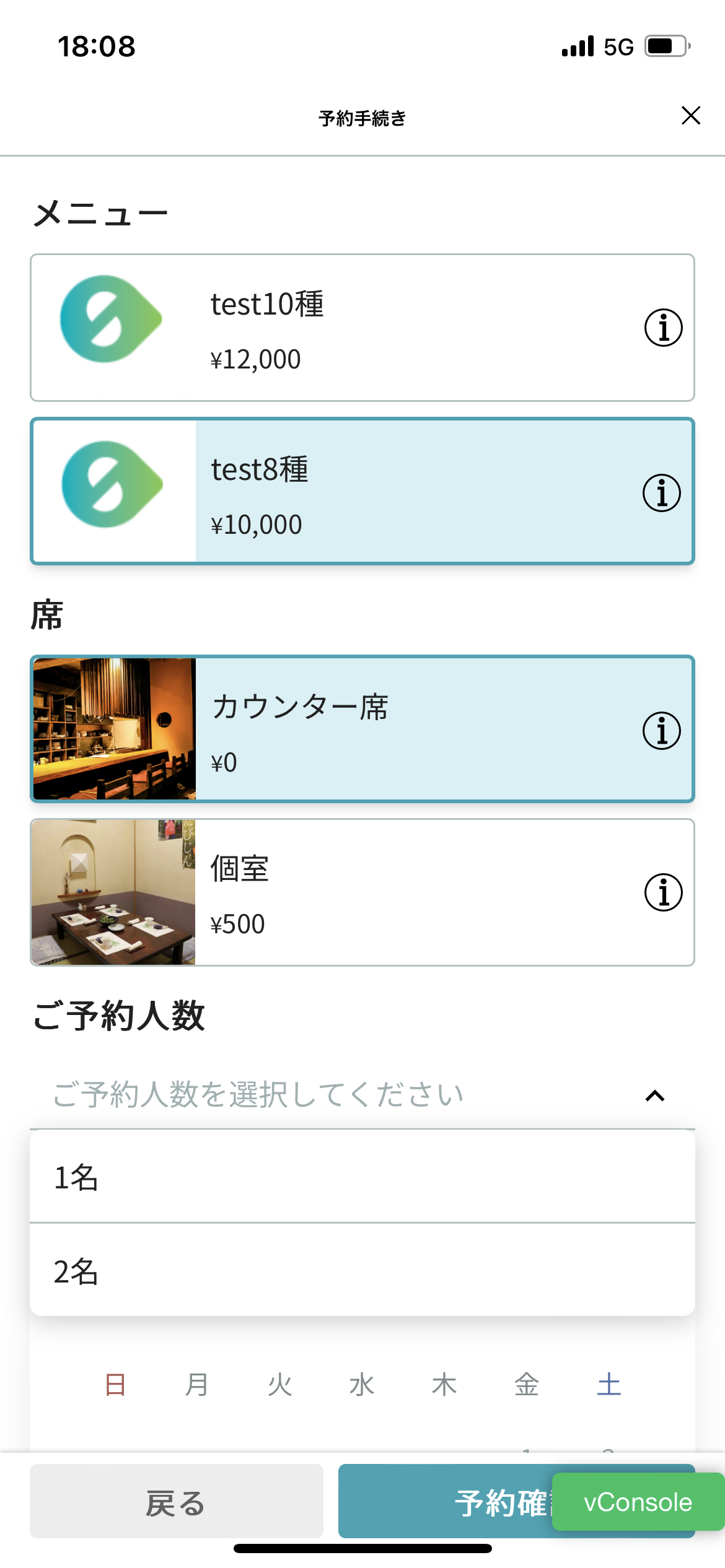
Task: Open the vConsole debug panel
Action: (638, 1502)
